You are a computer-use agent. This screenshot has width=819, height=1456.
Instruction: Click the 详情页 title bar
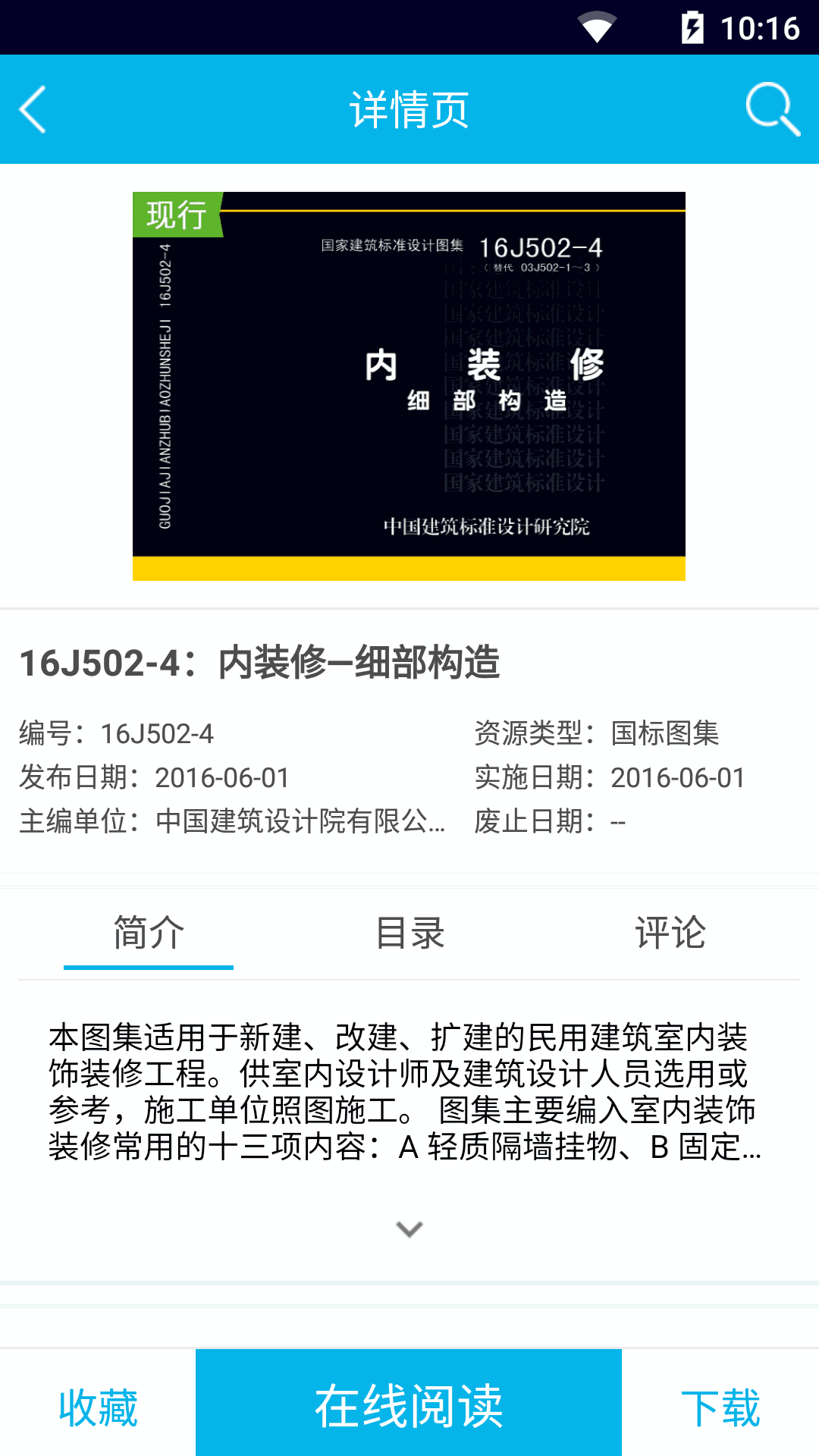pyautogui.click(x=409, y=108)
